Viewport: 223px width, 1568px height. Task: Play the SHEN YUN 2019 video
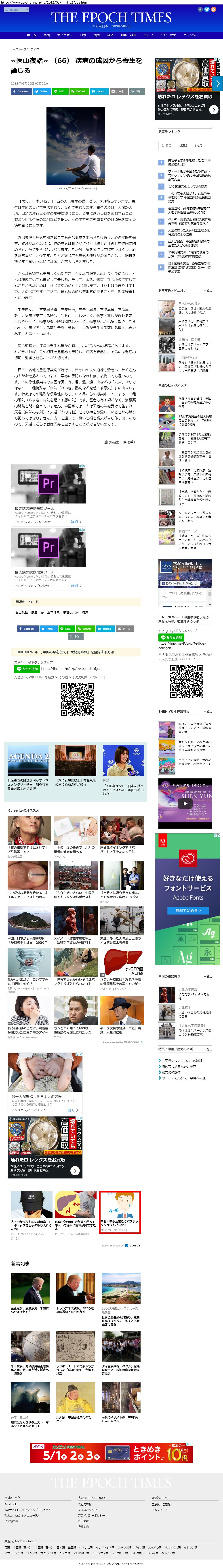[x=185, y=803]
